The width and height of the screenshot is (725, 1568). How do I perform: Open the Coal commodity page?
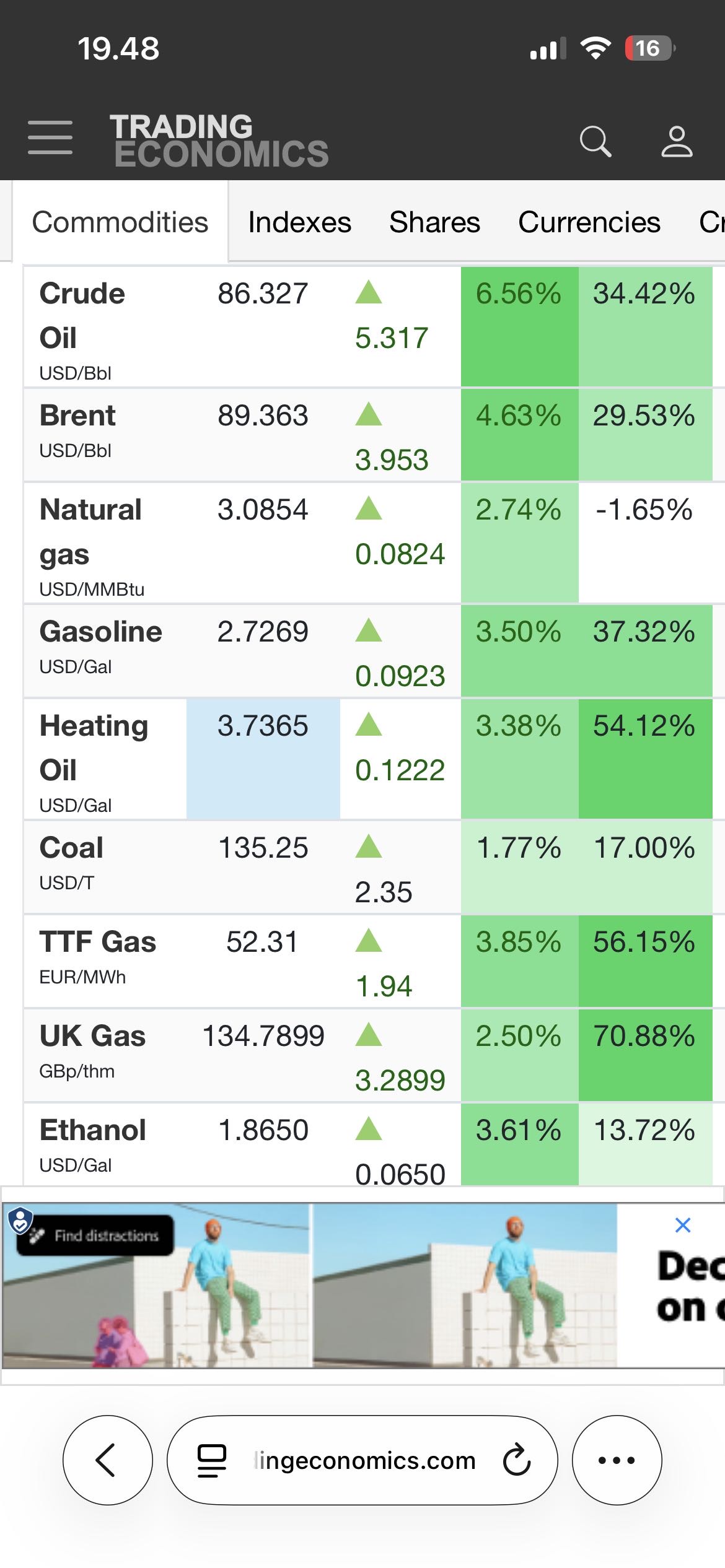point(71,848)
